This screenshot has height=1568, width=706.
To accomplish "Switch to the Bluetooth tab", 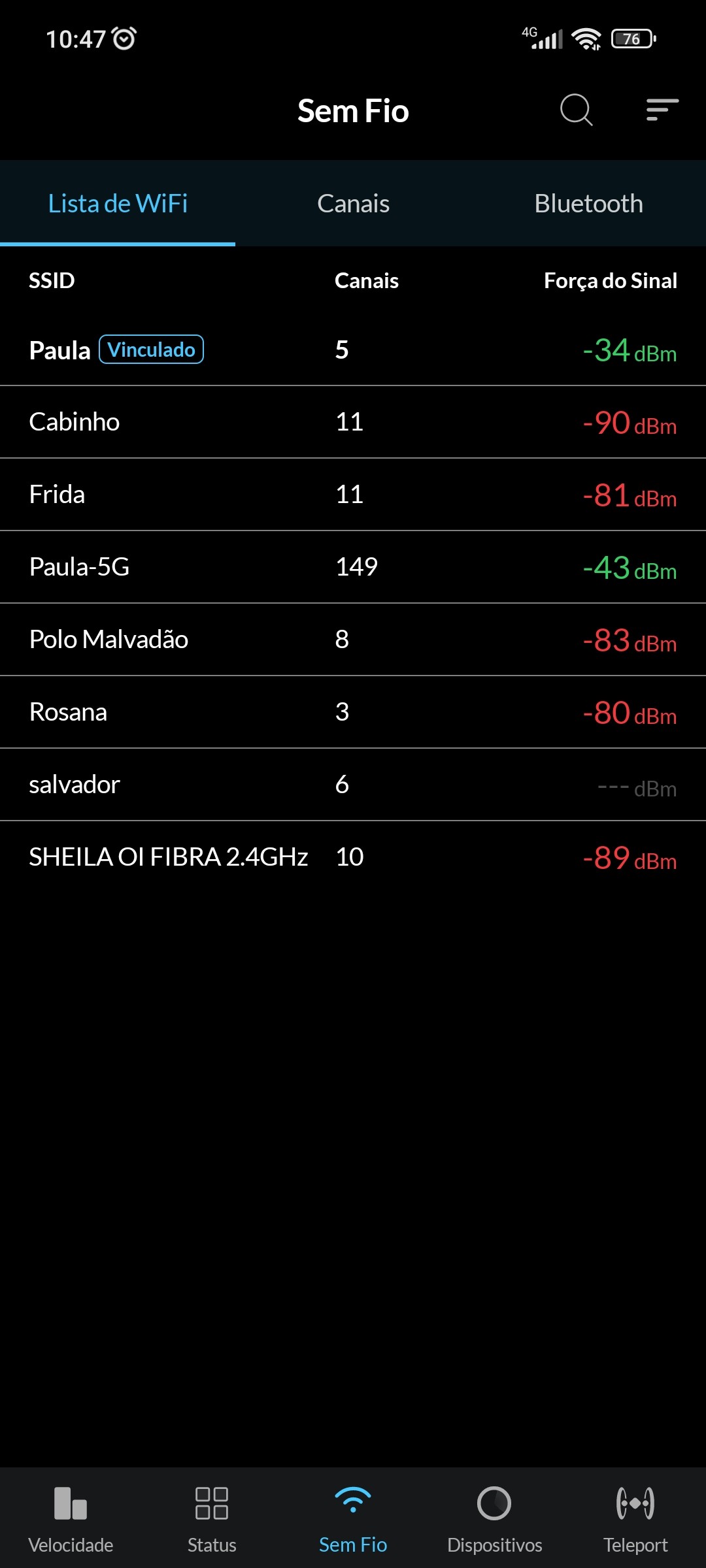I will (588, 204).
